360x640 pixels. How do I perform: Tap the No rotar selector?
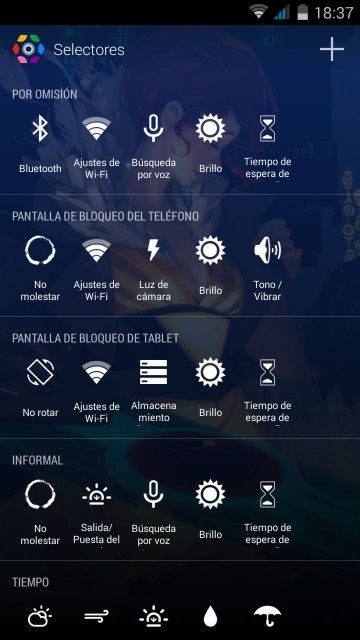pyautogui.click(x=40, y=388)
